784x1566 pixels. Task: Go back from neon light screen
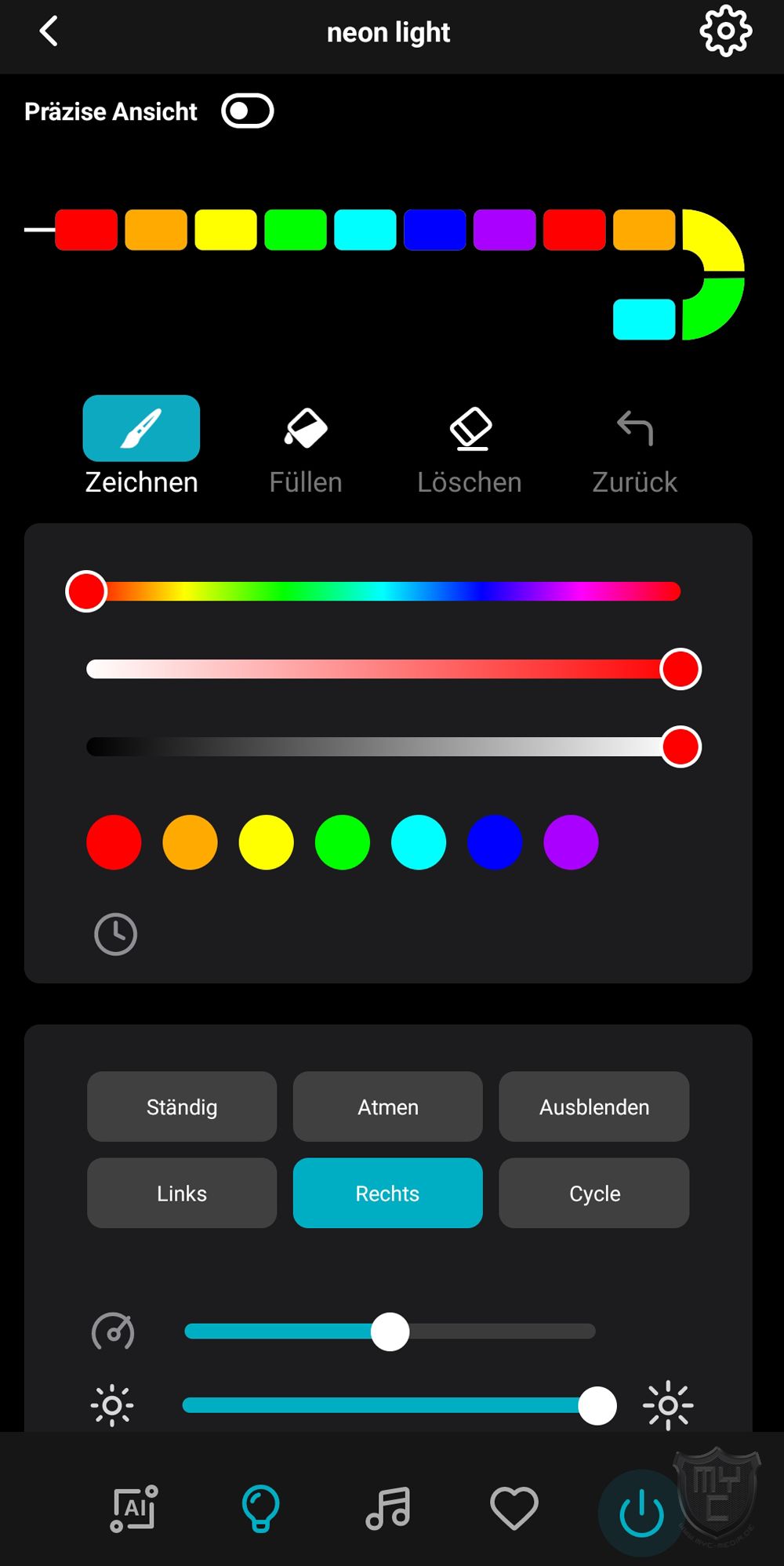[49, 32]
